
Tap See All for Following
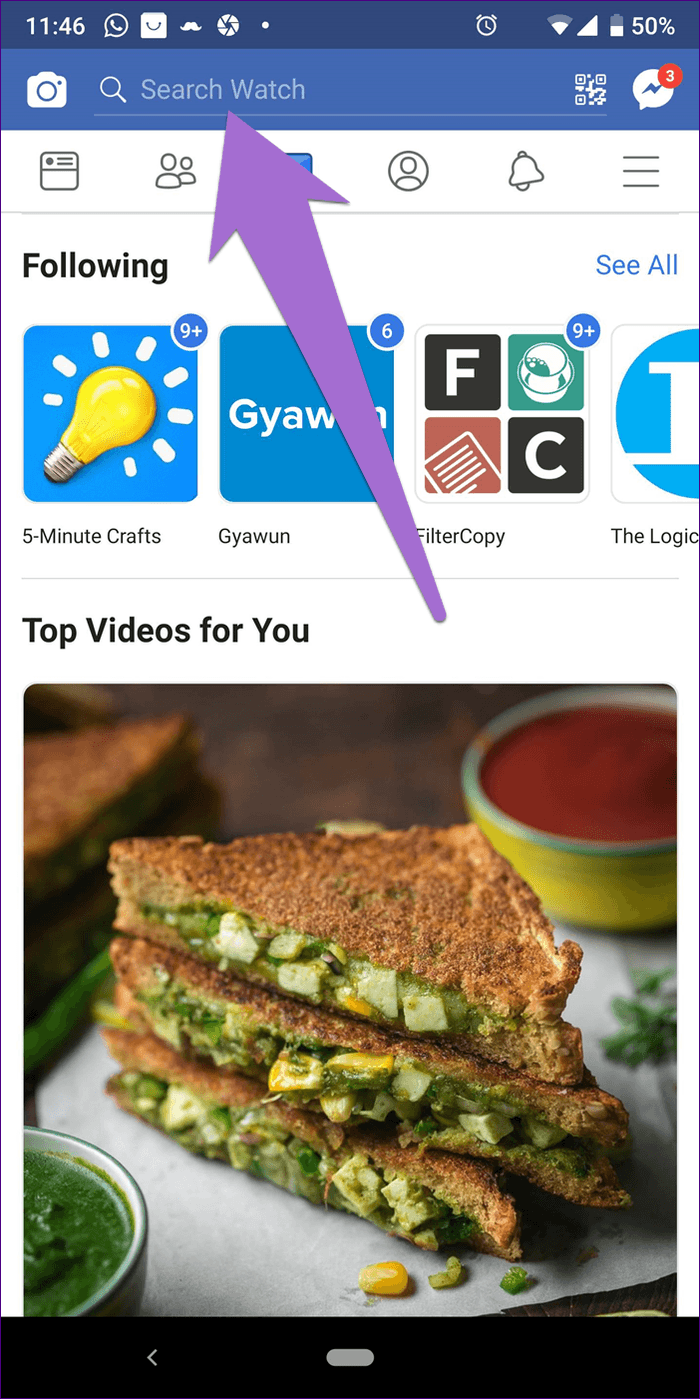(636, 265)
